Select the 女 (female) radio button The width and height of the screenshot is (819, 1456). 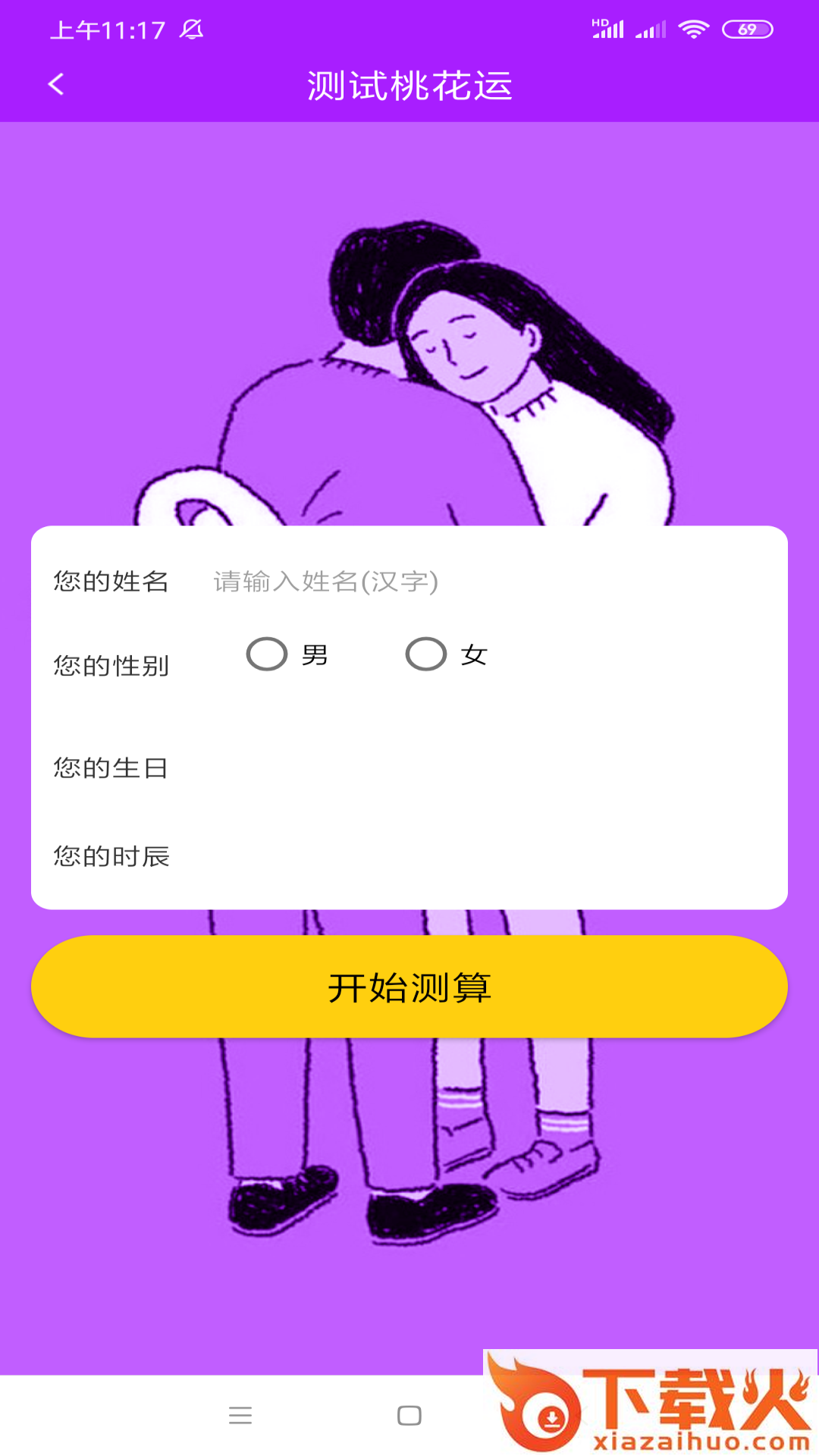pyautogui.click(x=426, y=654)
